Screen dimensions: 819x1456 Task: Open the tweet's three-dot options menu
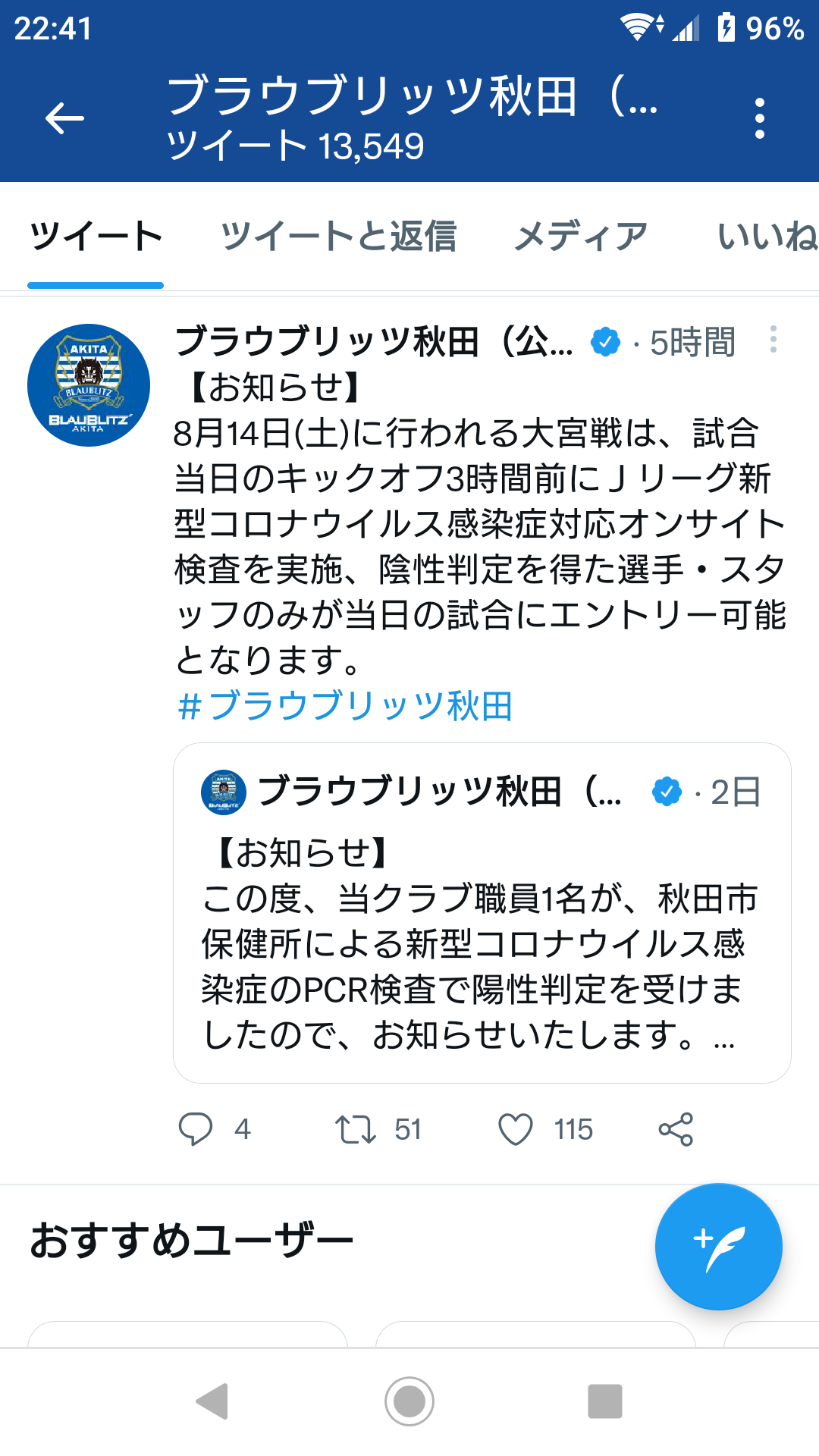[773, 340]
